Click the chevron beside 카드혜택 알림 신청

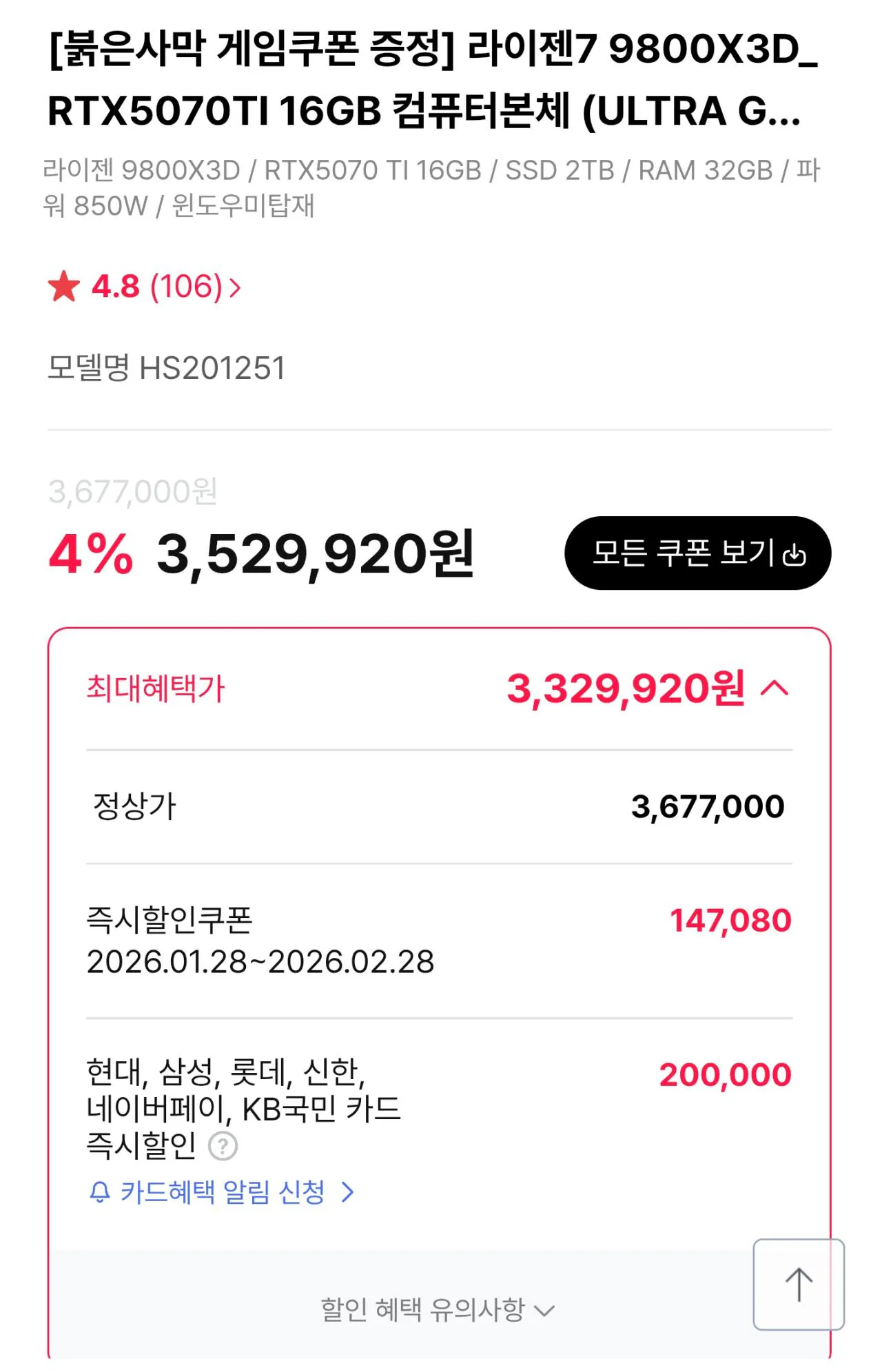pyautogui.click(x=349, y=1190)
